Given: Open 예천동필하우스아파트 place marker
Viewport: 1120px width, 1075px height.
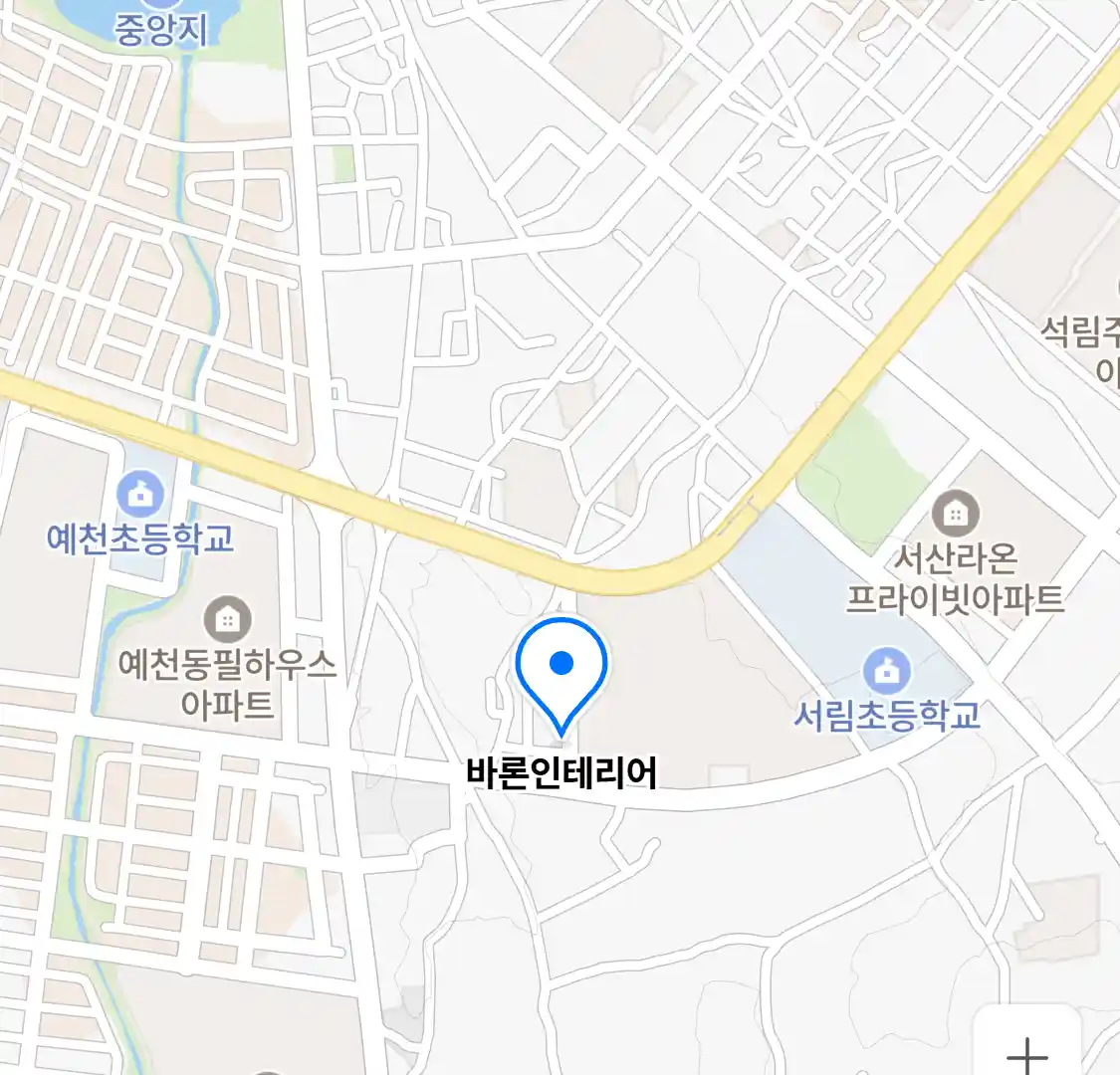Looking at the screenshot, I should pyautogui.click(x=228, y=621).
